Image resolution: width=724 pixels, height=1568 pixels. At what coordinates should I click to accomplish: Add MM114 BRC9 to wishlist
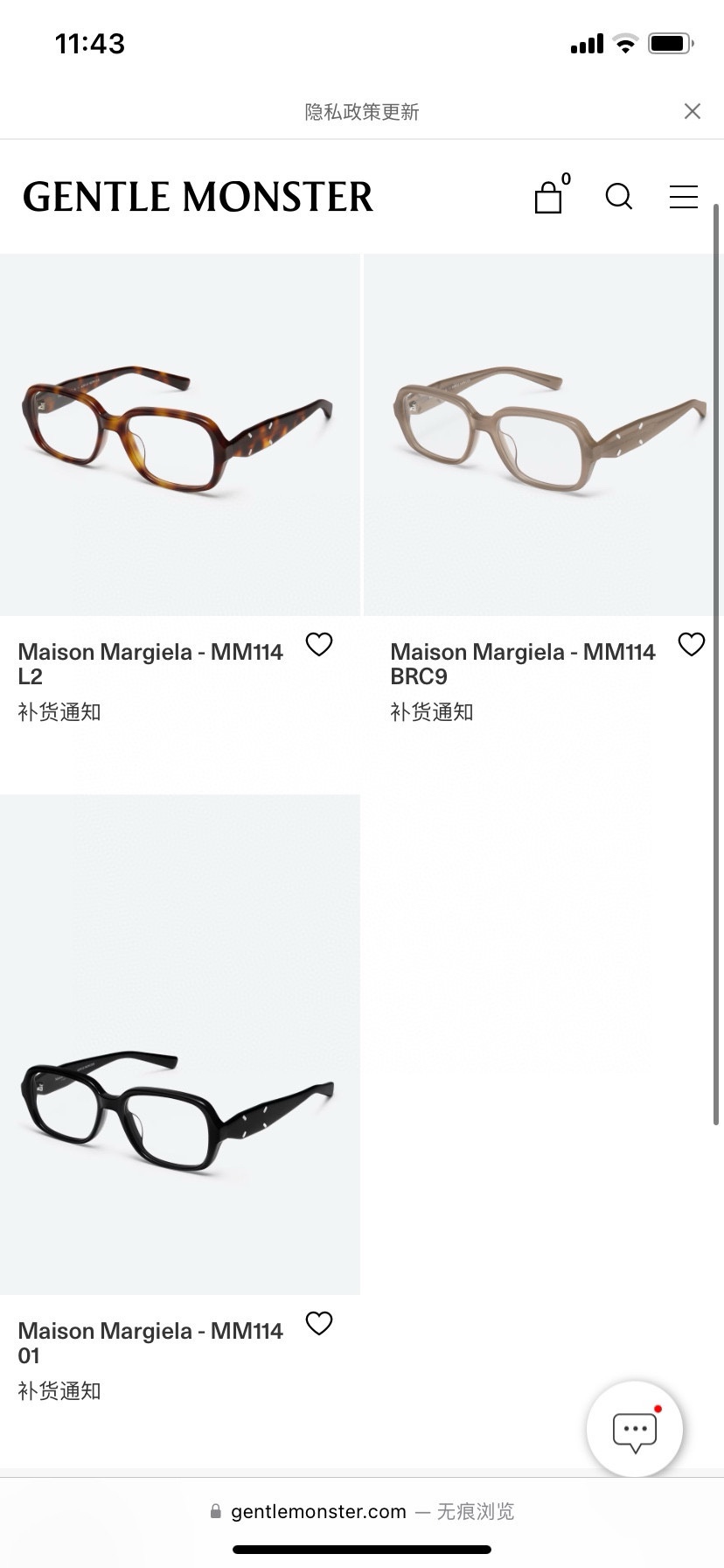[691, 645]
